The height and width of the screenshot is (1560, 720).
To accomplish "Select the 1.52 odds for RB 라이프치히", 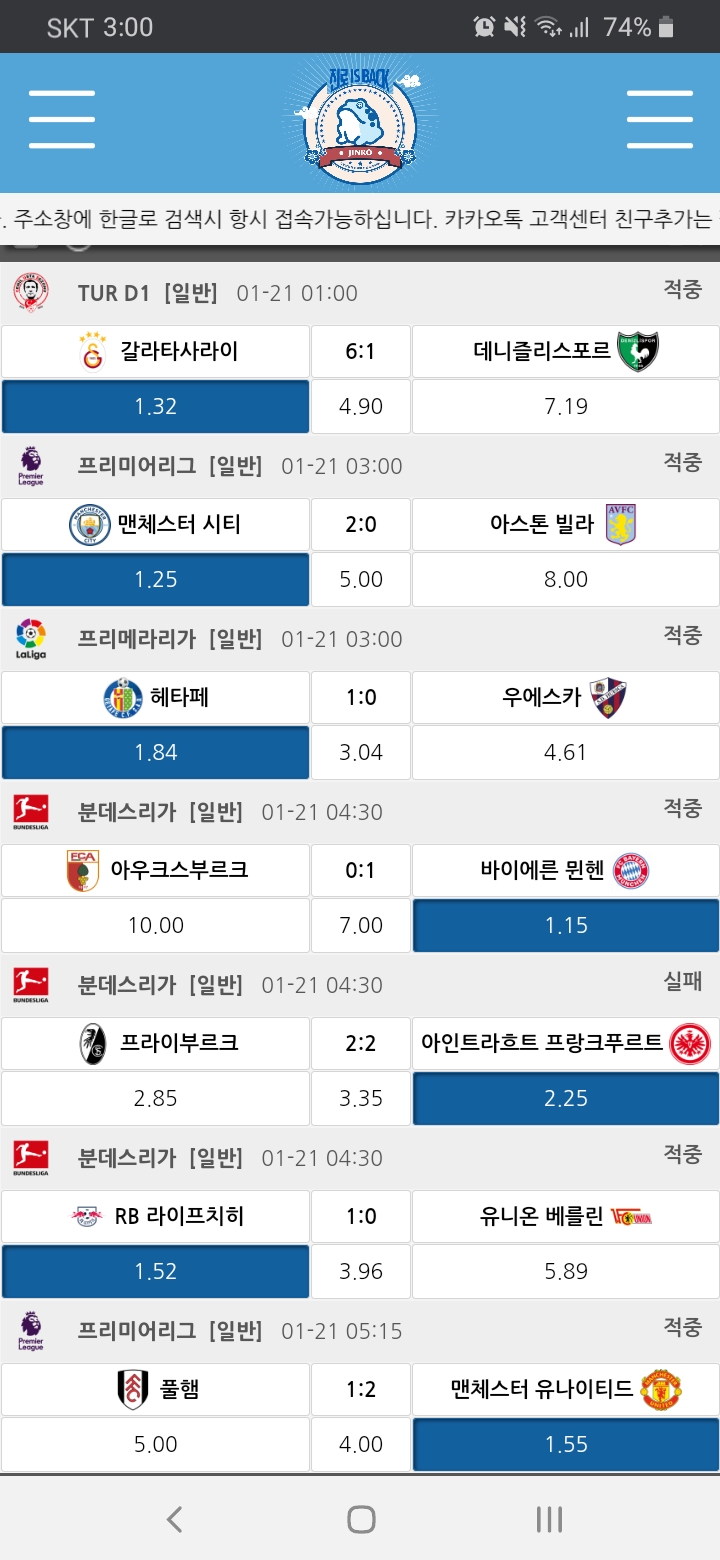I will (155, 1271).
